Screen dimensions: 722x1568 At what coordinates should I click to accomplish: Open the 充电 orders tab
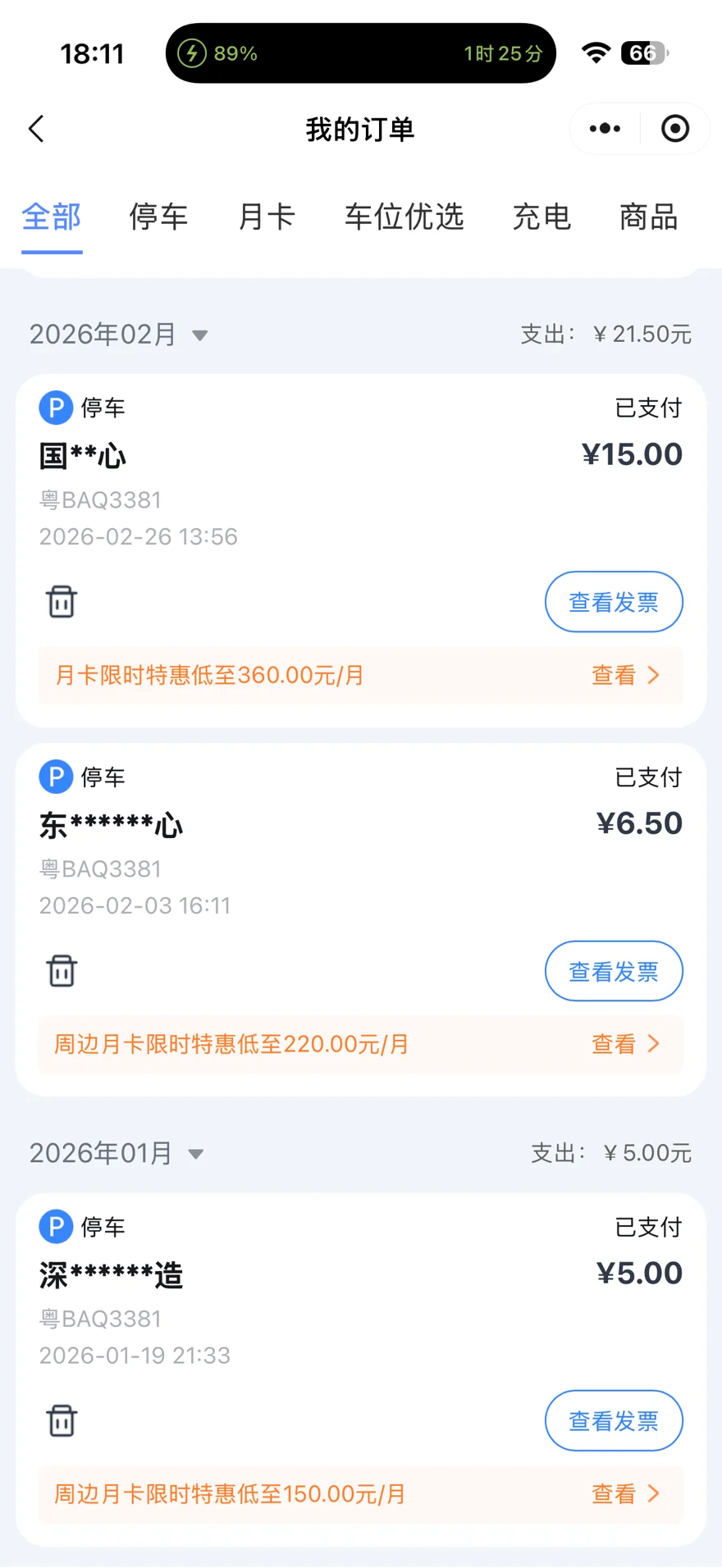(541, 217)
